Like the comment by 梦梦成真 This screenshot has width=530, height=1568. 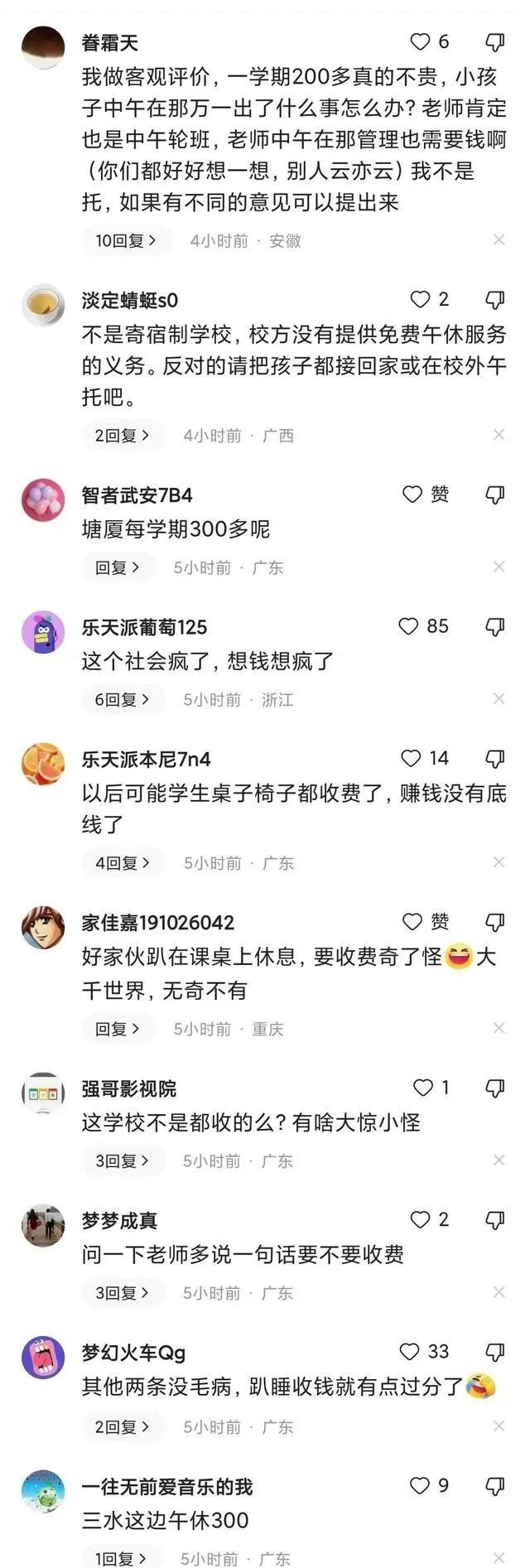click(421, 1219)
